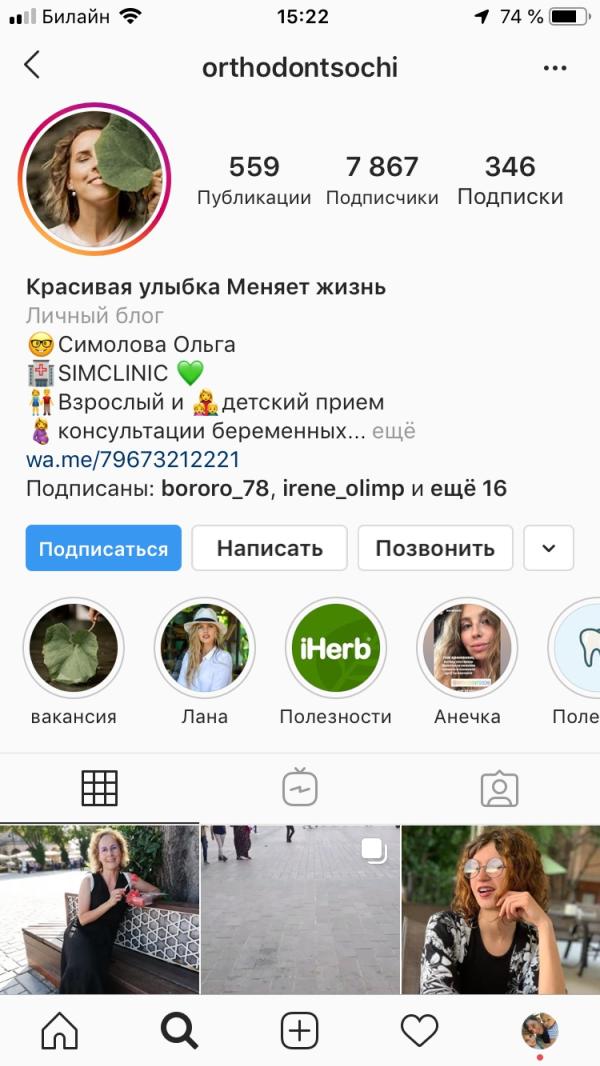This screenshot has width=600, height=1066.
Task: Open the вакансия story highlight
Action: coord(73,648)
